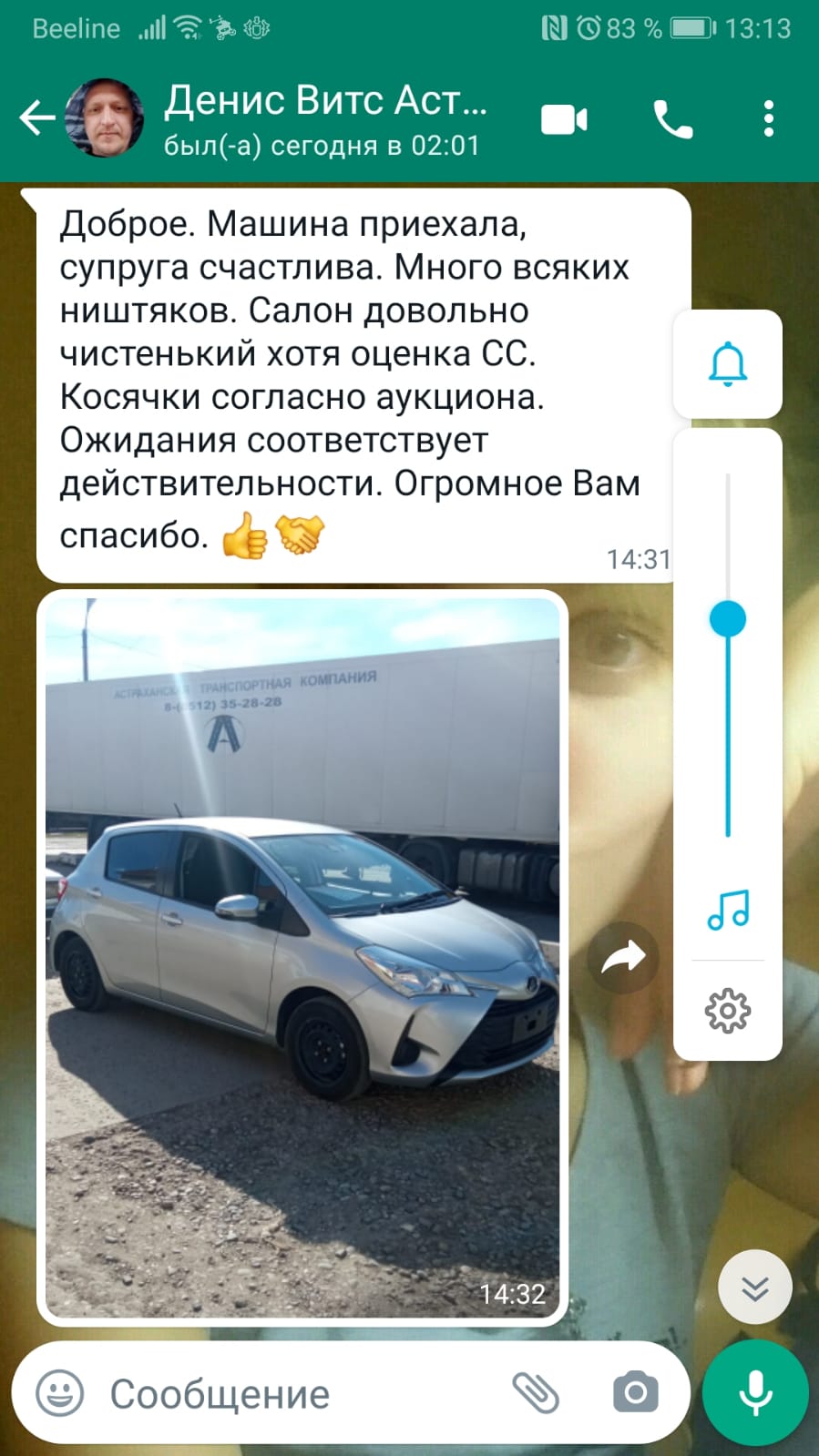Open the three-dot overflow menu

[x=769, y=119]
